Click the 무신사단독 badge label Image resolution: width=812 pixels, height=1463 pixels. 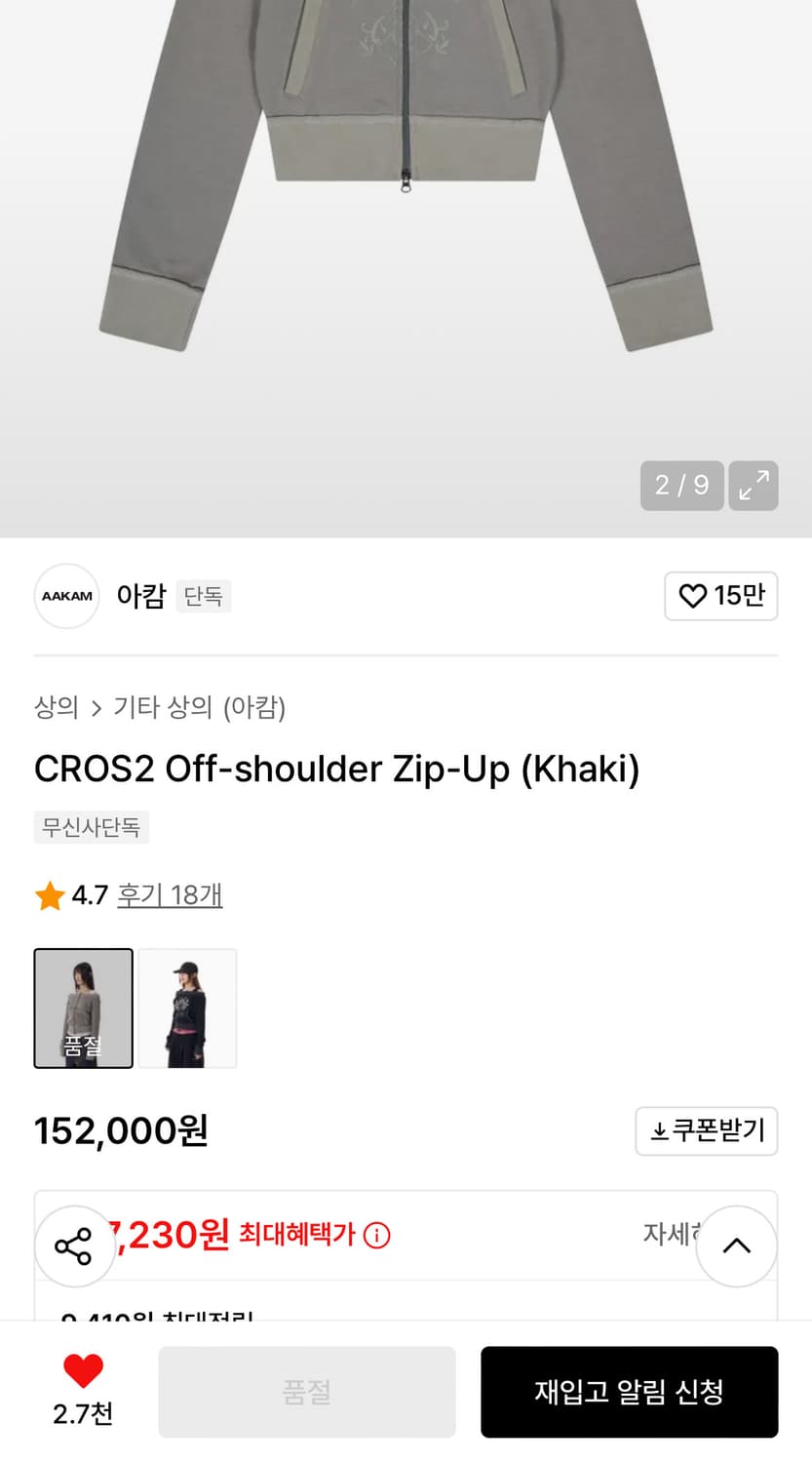point(91,827)
